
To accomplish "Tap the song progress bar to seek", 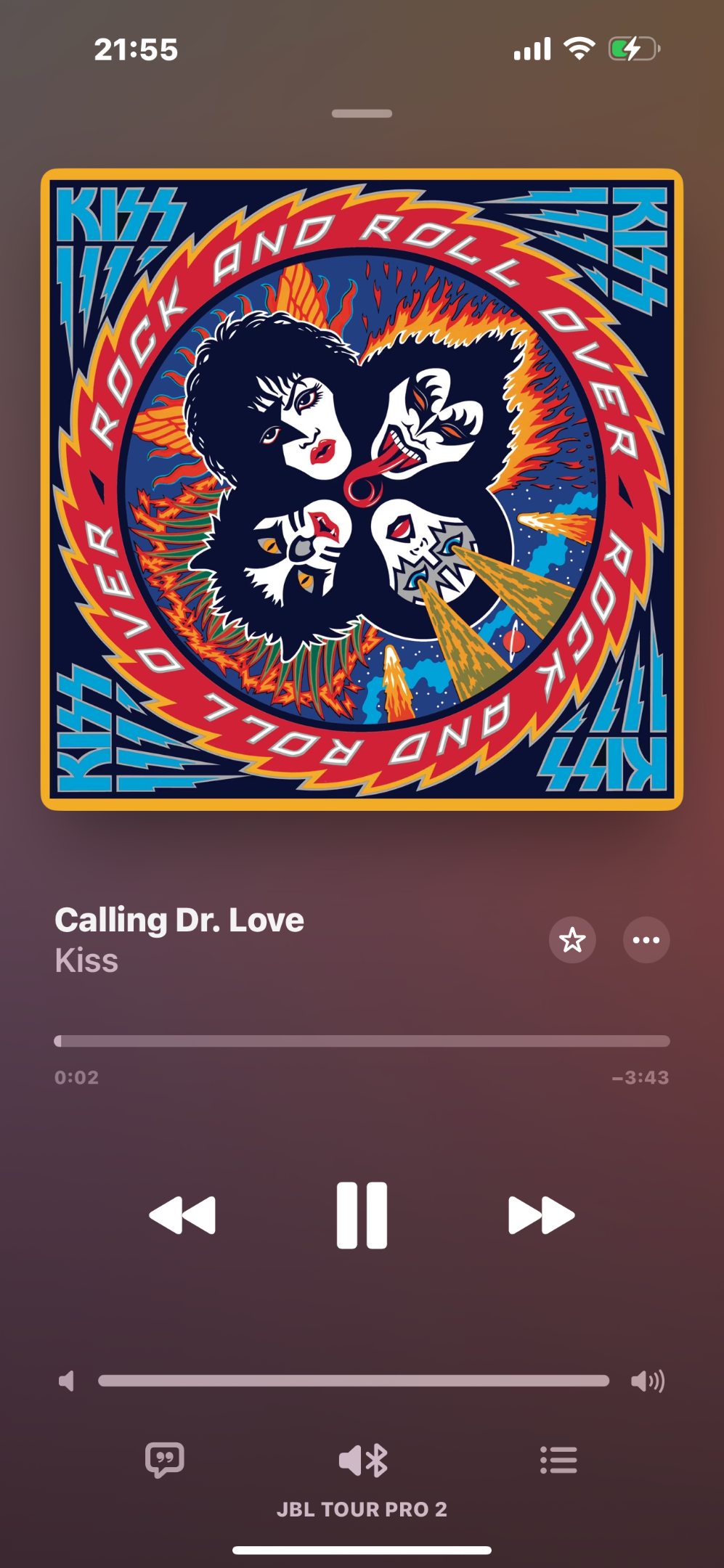I will pos(362,1041).
